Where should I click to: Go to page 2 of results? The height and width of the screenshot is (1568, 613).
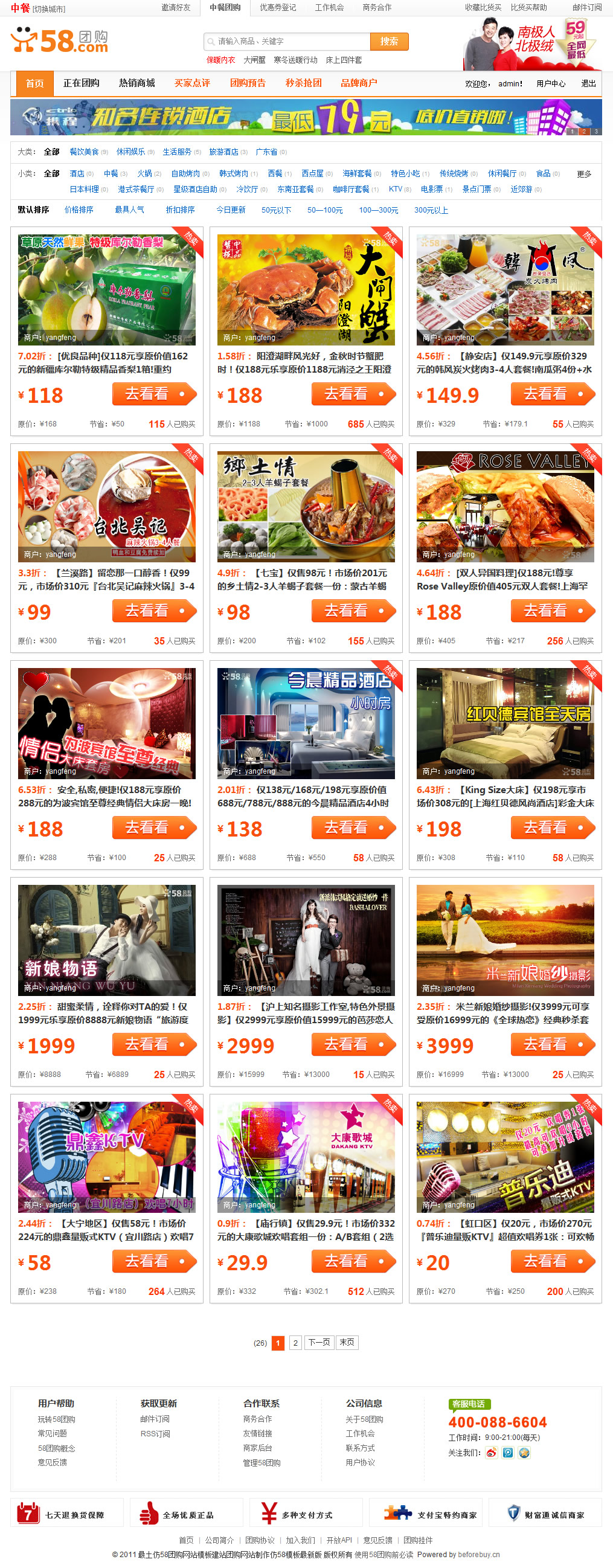coord(295,1342)
